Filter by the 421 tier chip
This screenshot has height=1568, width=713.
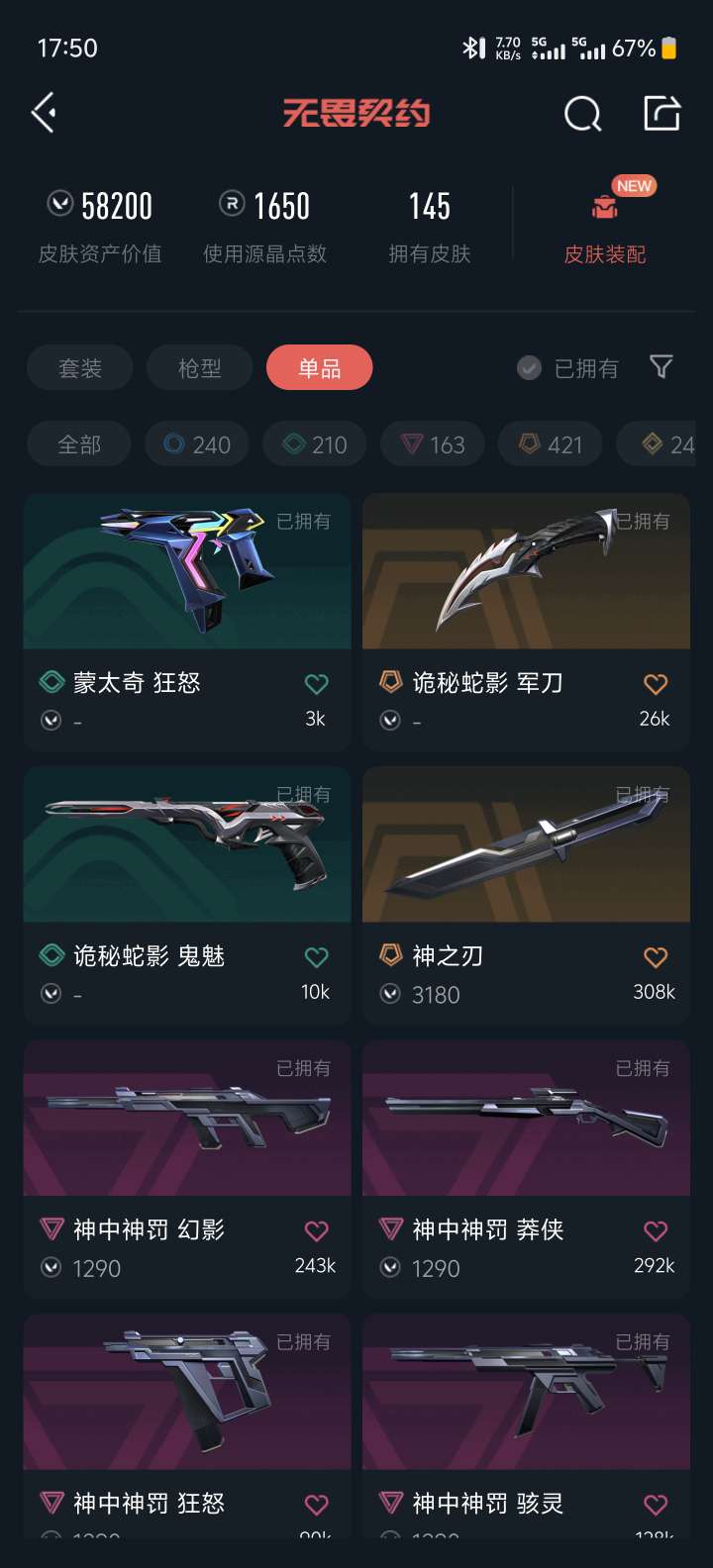(551, 444)
